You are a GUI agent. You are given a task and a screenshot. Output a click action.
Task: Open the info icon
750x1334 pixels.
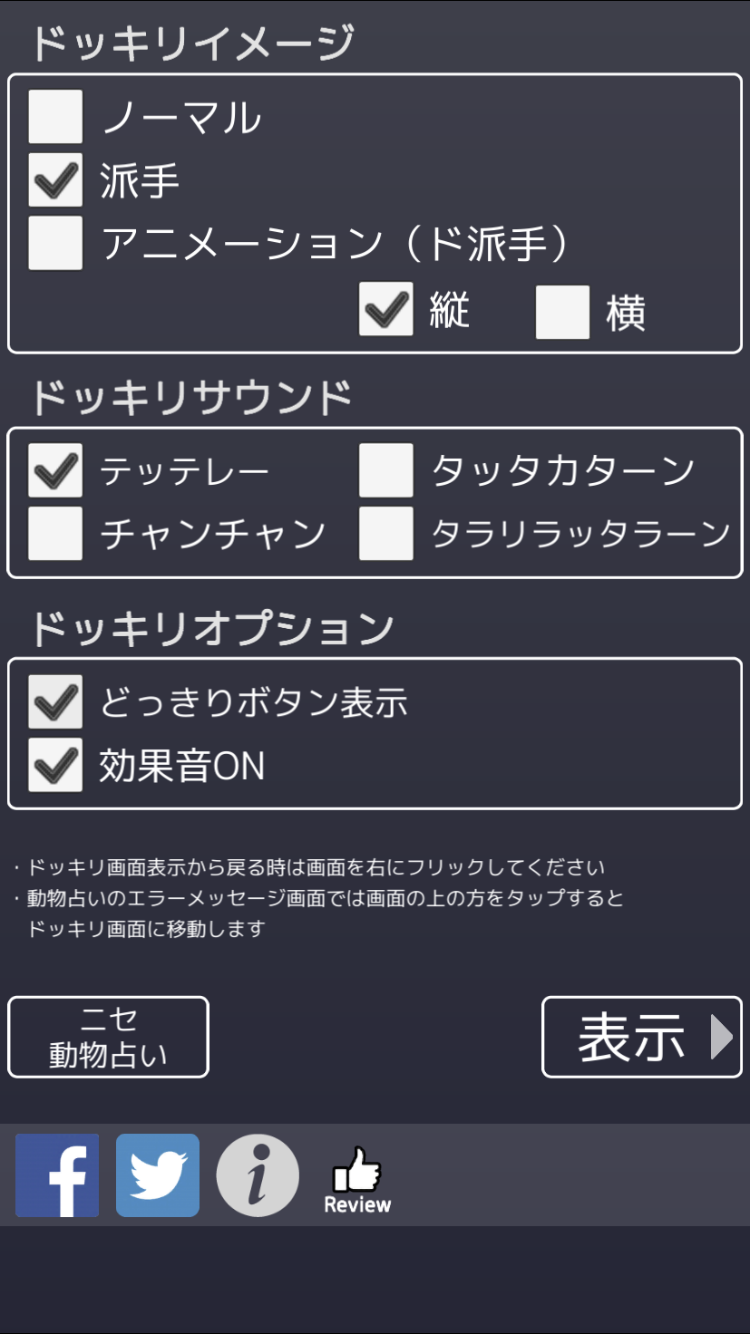[x=258, y=1175]
